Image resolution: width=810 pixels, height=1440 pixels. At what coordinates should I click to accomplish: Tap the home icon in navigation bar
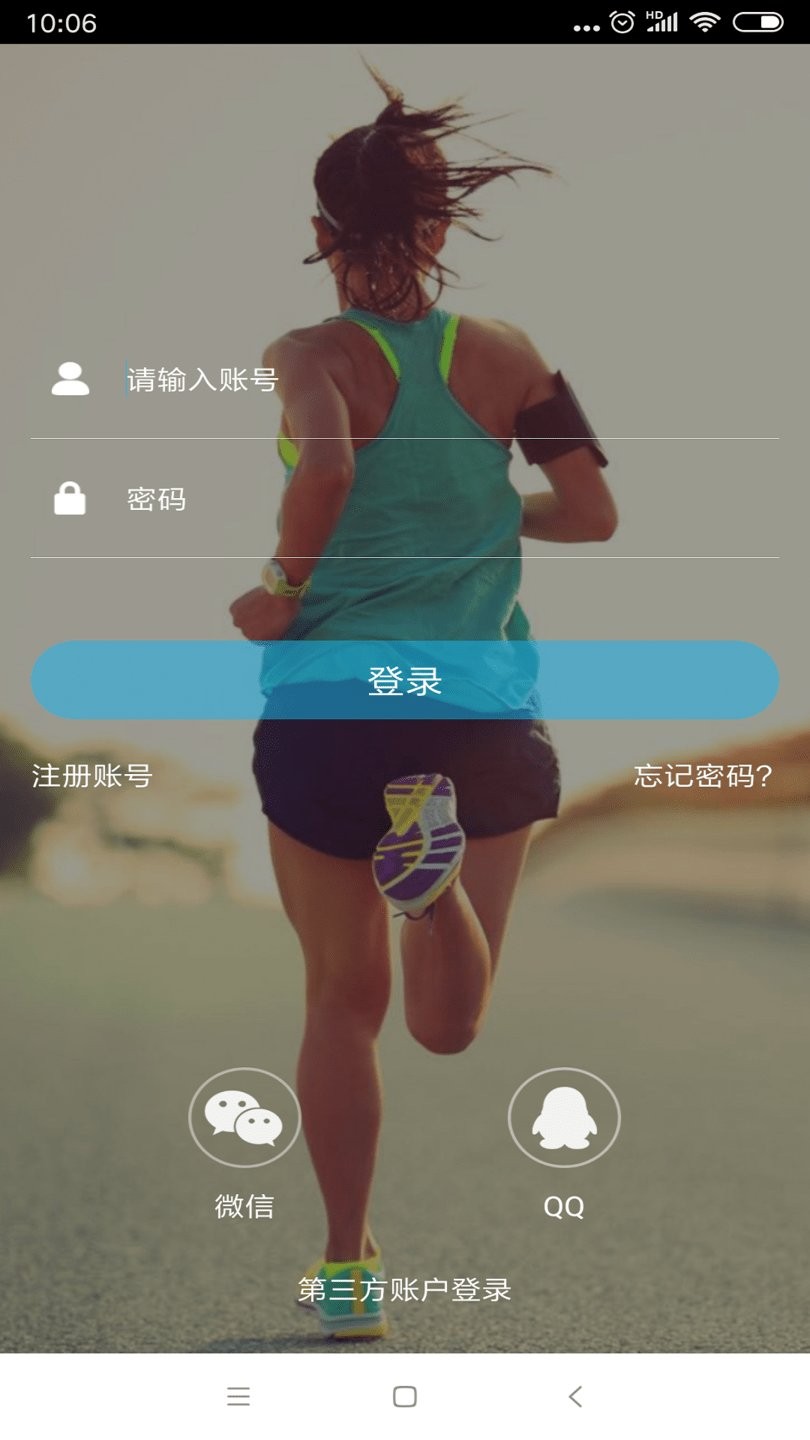[x=405, y=1397]
